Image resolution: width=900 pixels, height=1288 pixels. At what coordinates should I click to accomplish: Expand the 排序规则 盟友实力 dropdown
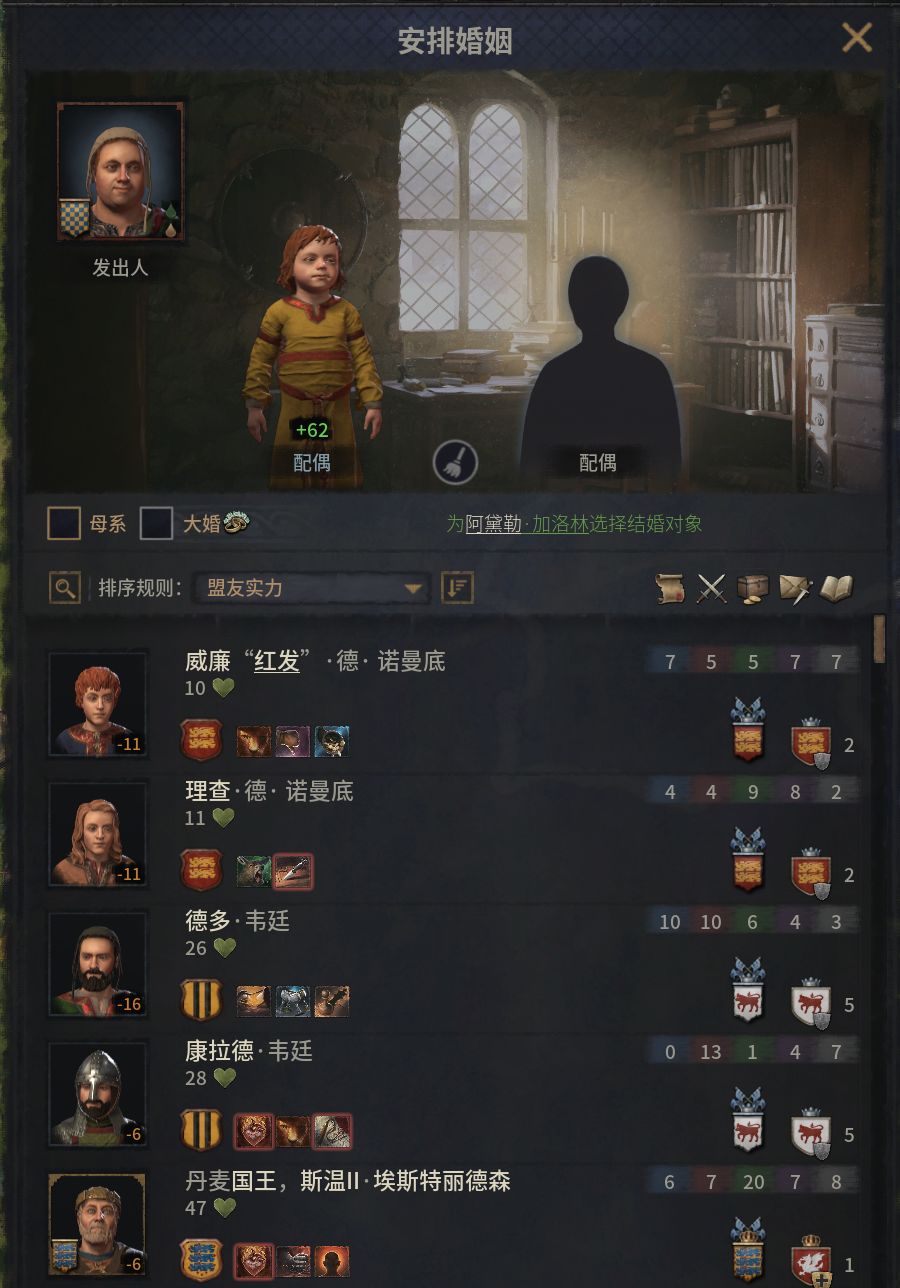tap(311, 588)
